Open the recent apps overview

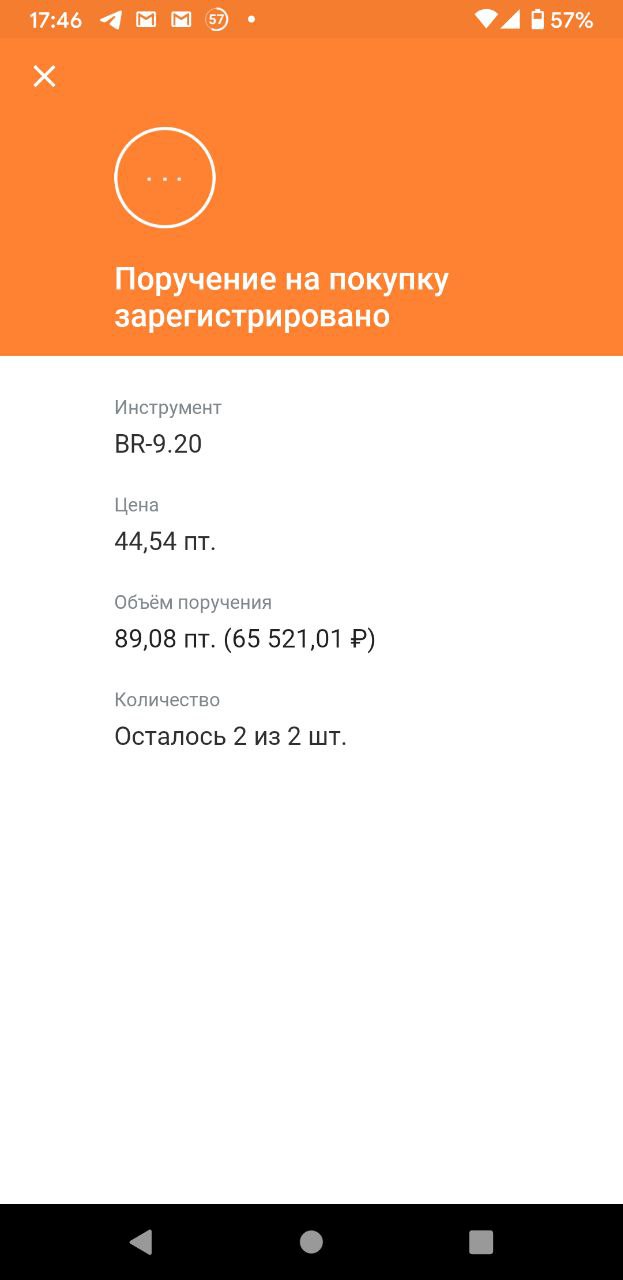[481, 1242]
